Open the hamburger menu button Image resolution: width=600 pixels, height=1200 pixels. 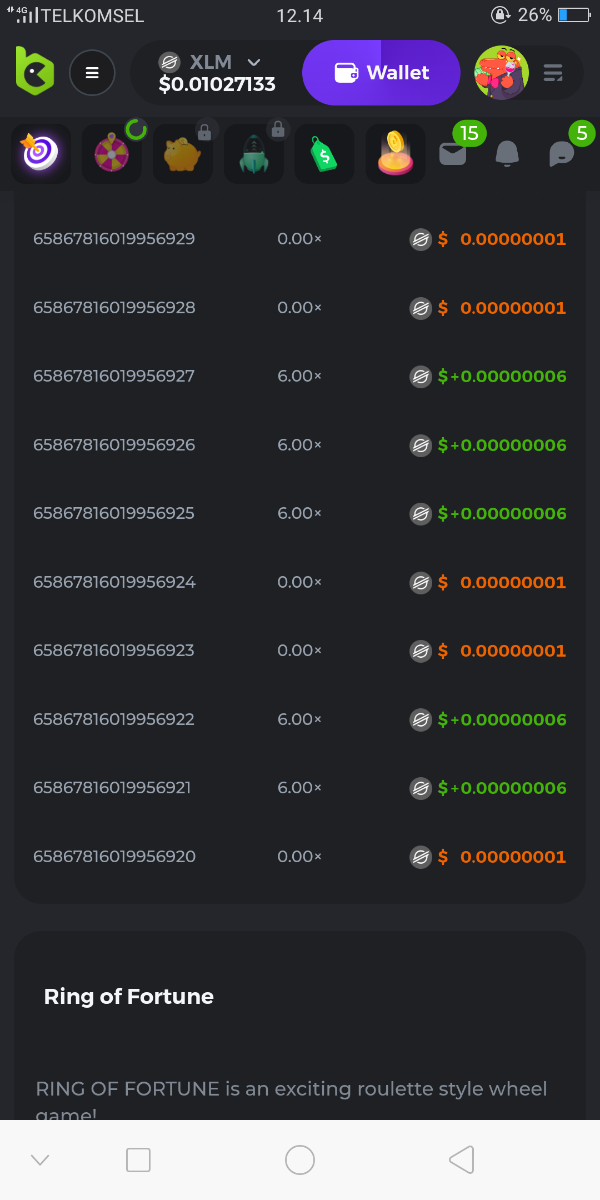pos(92,73)
